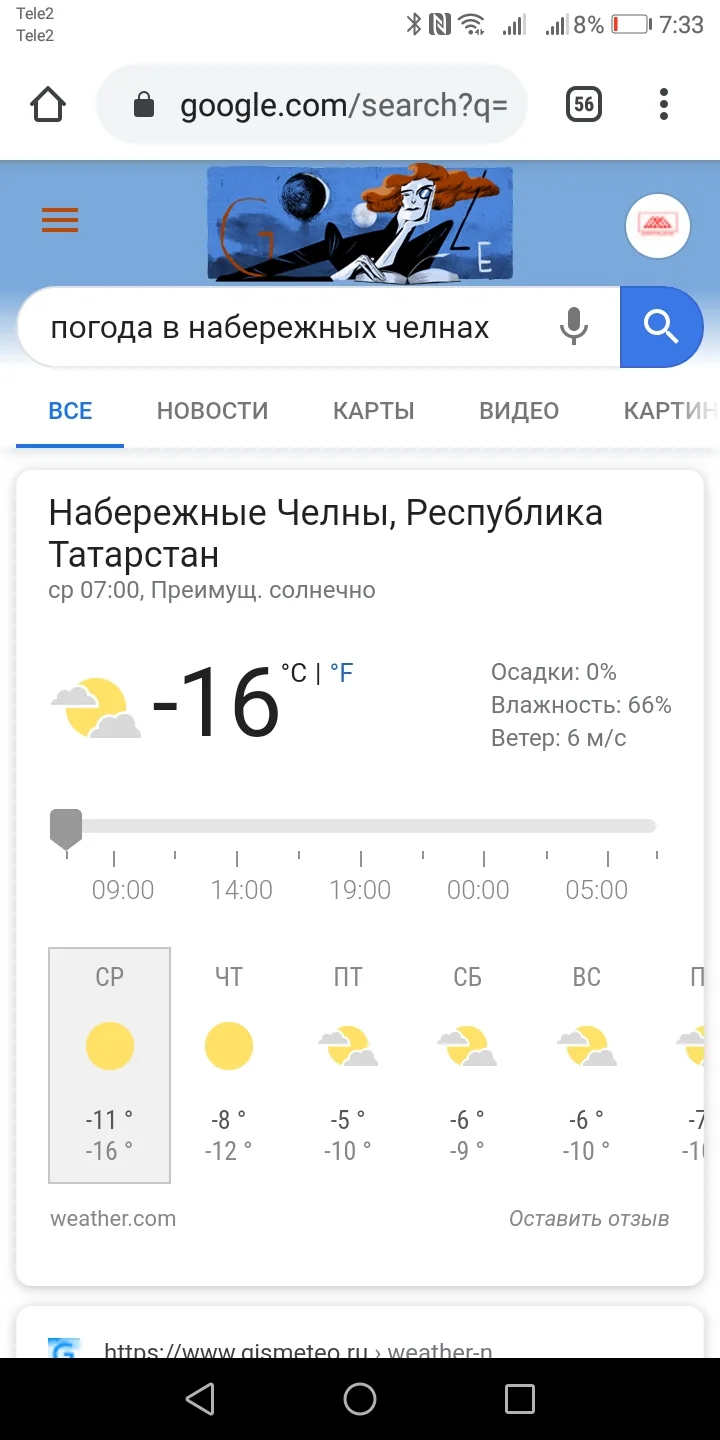Select Saturday's weather forecast
The height and width of the screenshot is (1440, 720).
click(466, 1060)
